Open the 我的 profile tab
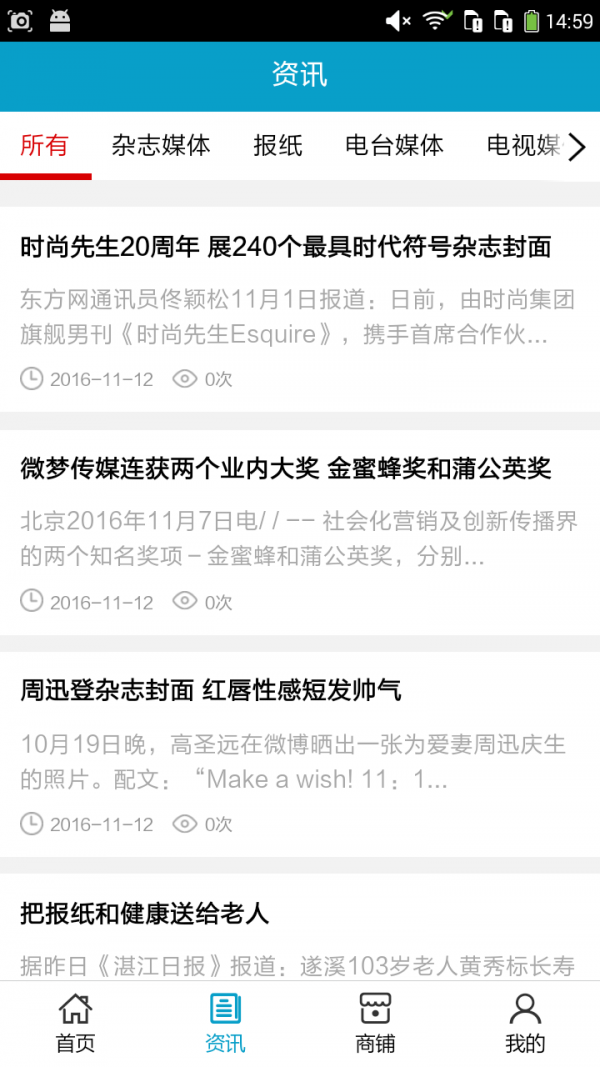This screenshot has width=600, height=1067. click(525, 1024)
